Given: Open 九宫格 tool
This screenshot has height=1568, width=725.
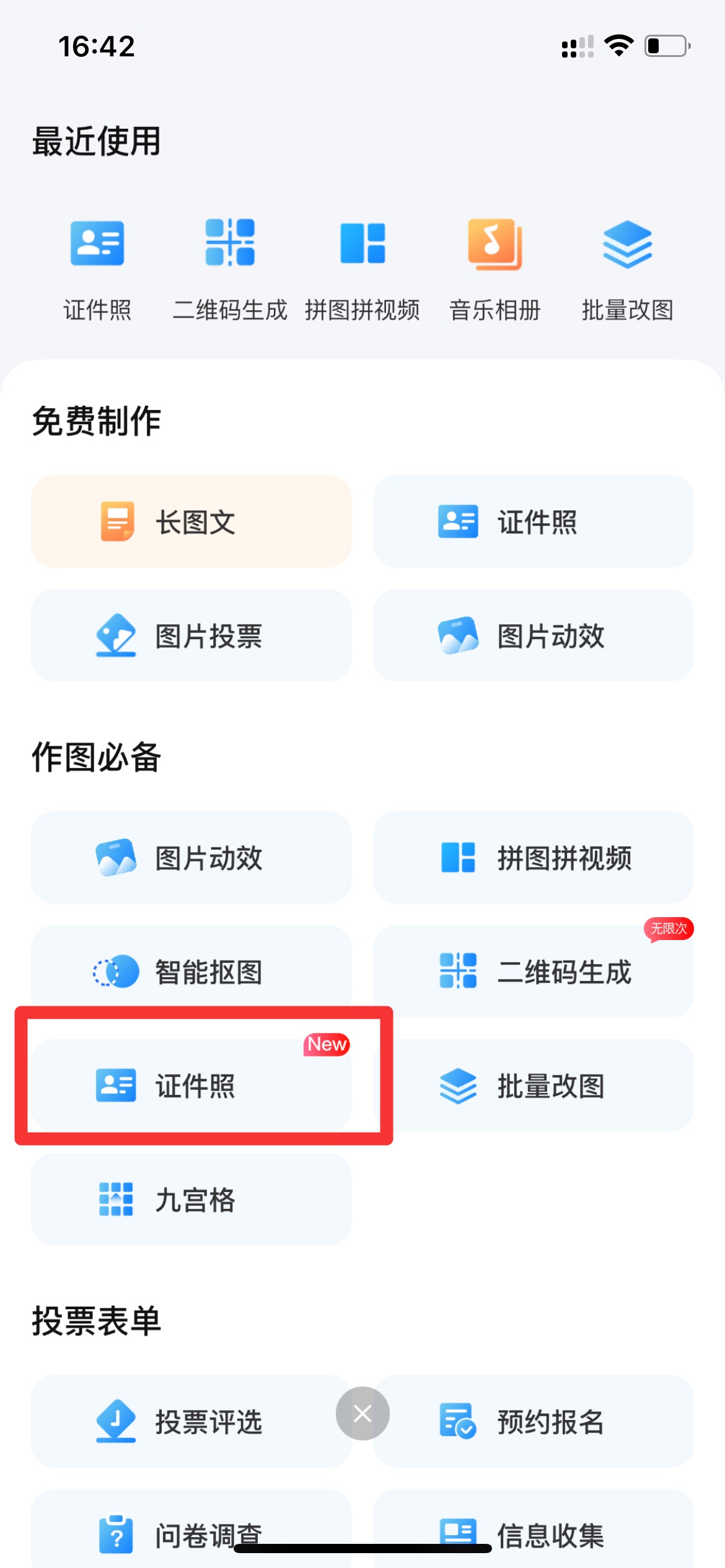Looking at the screenshot, I should click(191, 1199).
